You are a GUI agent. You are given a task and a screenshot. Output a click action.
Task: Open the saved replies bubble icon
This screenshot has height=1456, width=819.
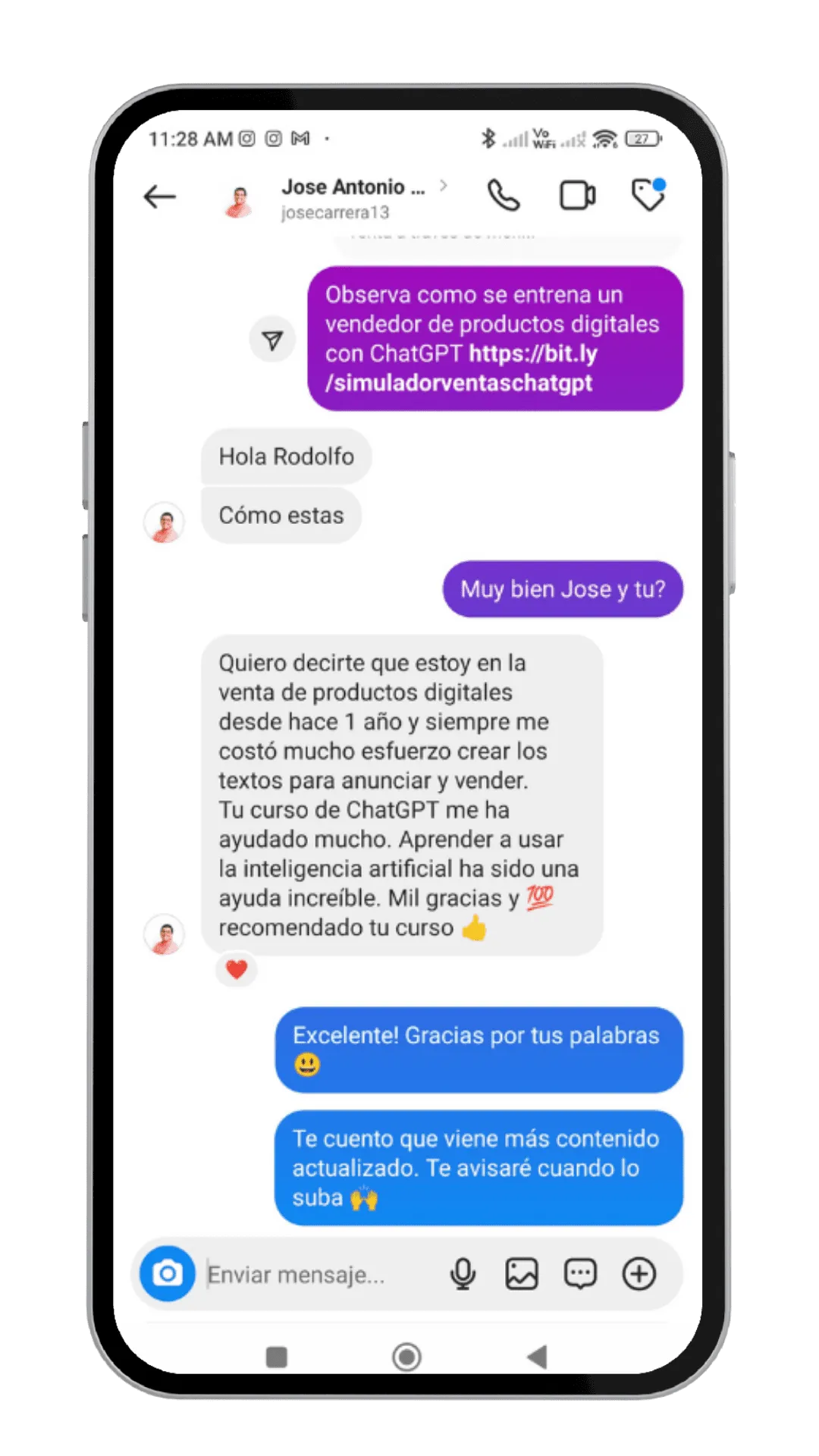(x=580, y=1274)
